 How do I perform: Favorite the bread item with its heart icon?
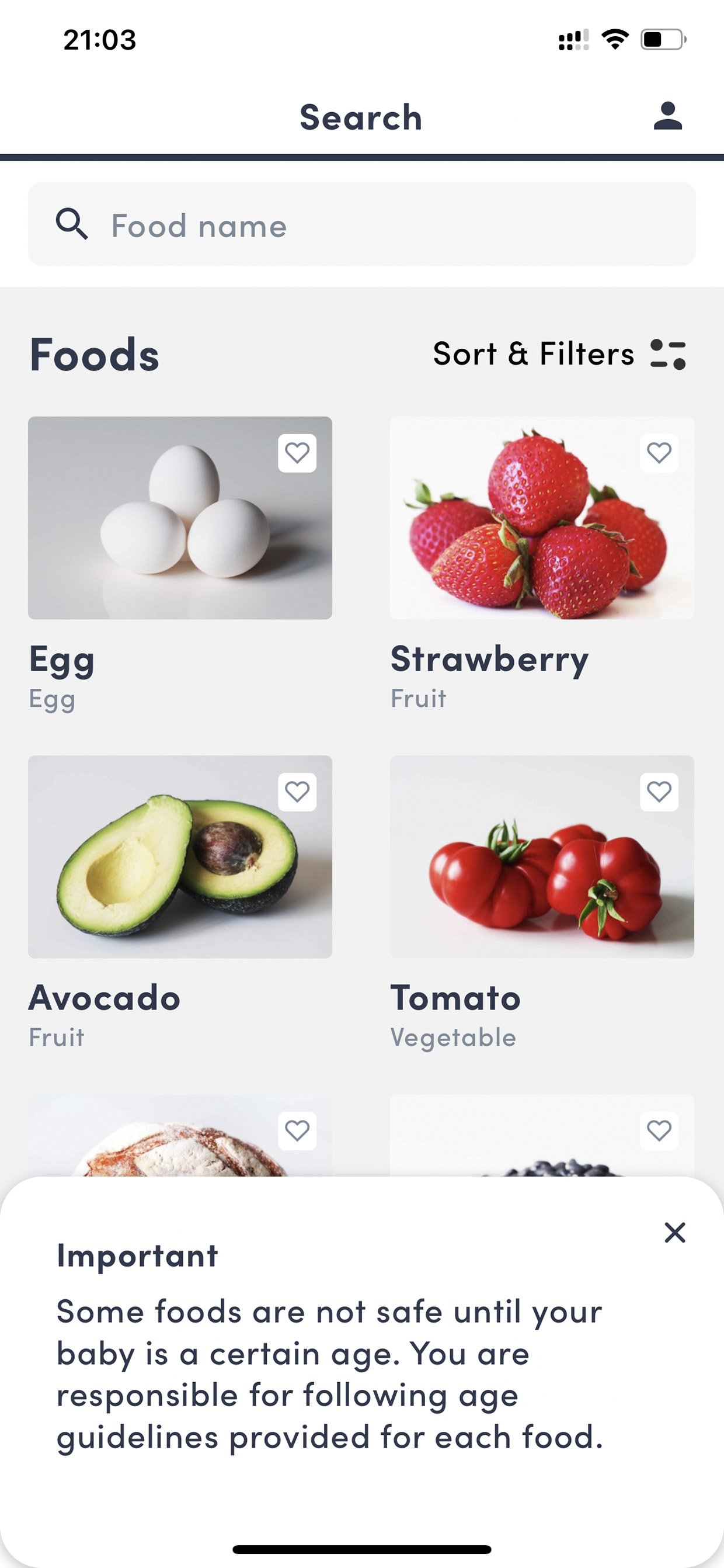click(297, 1131)
